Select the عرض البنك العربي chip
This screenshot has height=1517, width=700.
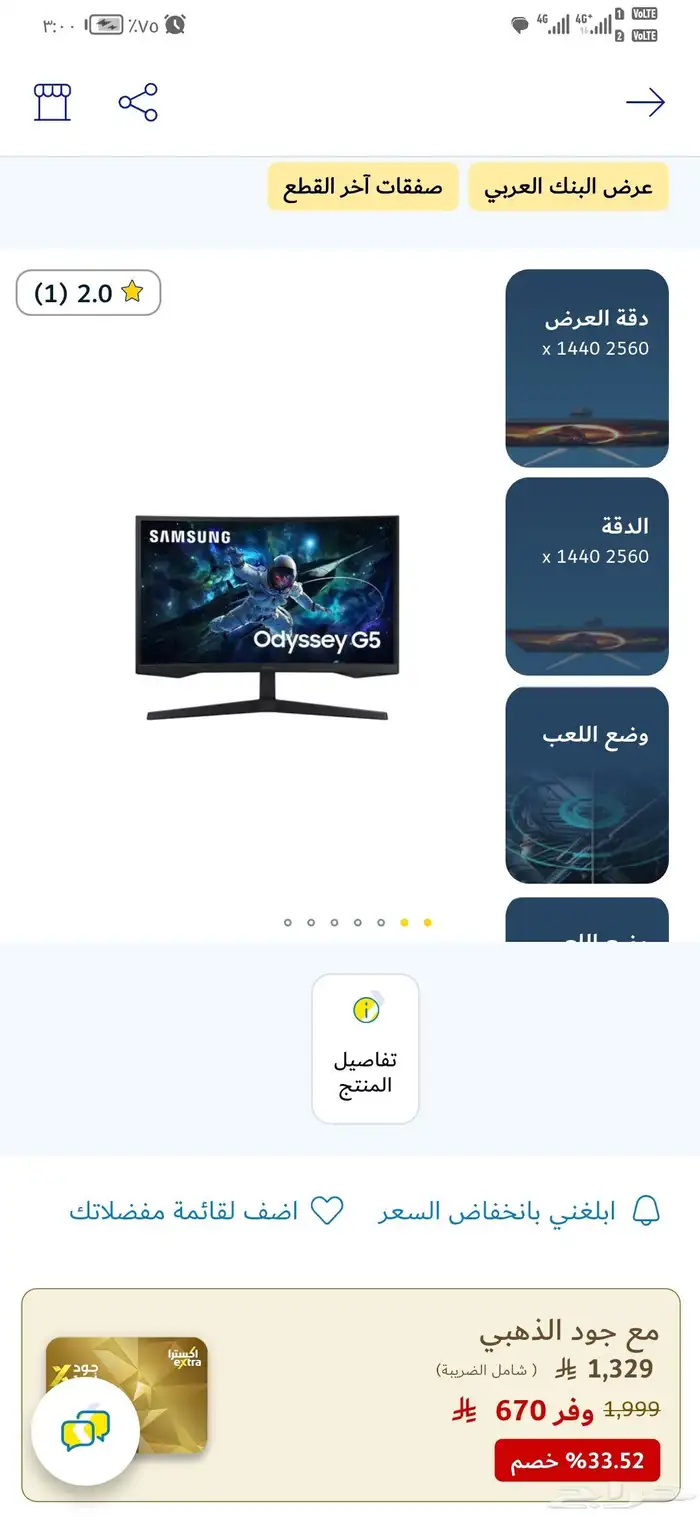pos(568,187)
